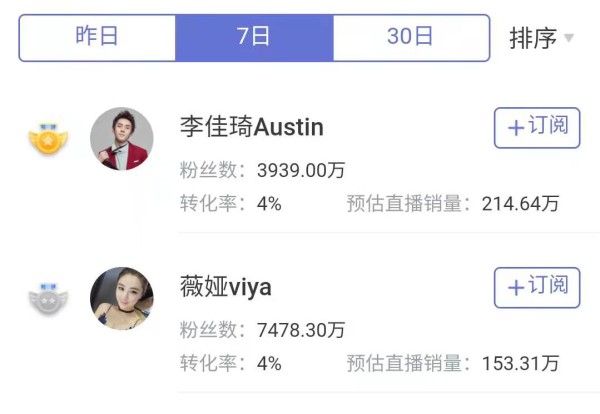
Task: Open 李佳琦Austin's ranking entry
Action: pyautogui.click(x=252, y=128)
